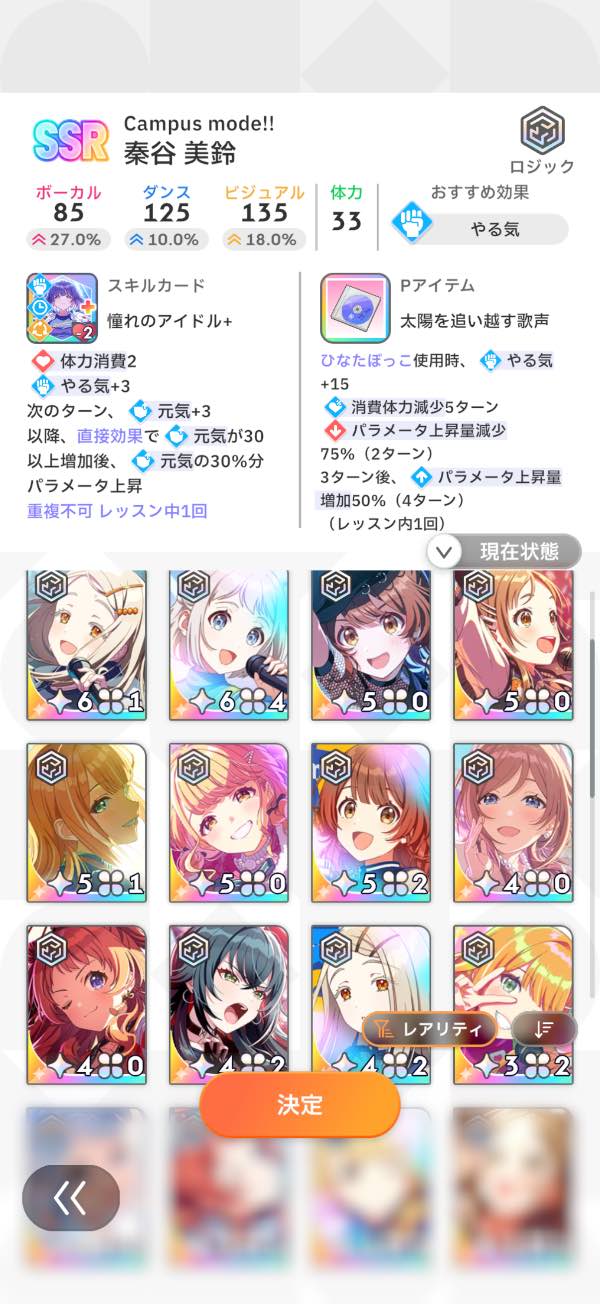Toggle the sort order icon beside レアリティ
Screen dimensions: 600x1304
pos(544,1028)
